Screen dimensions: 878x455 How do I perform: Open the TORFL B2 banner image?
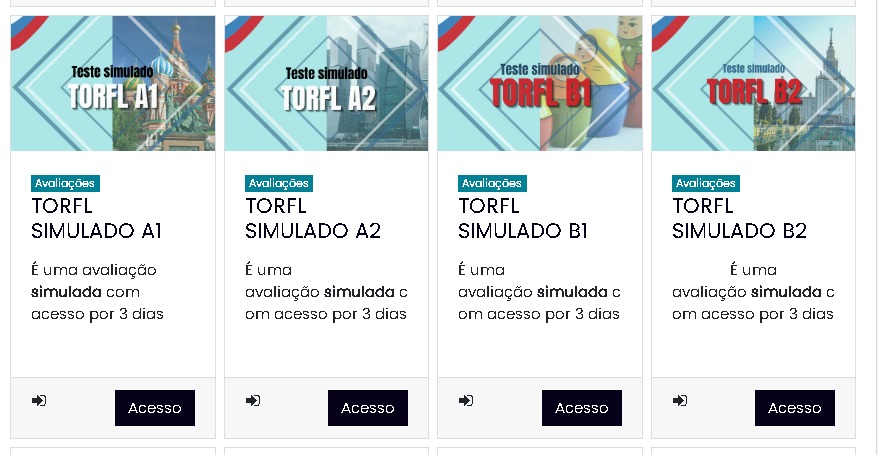point(753,83)
